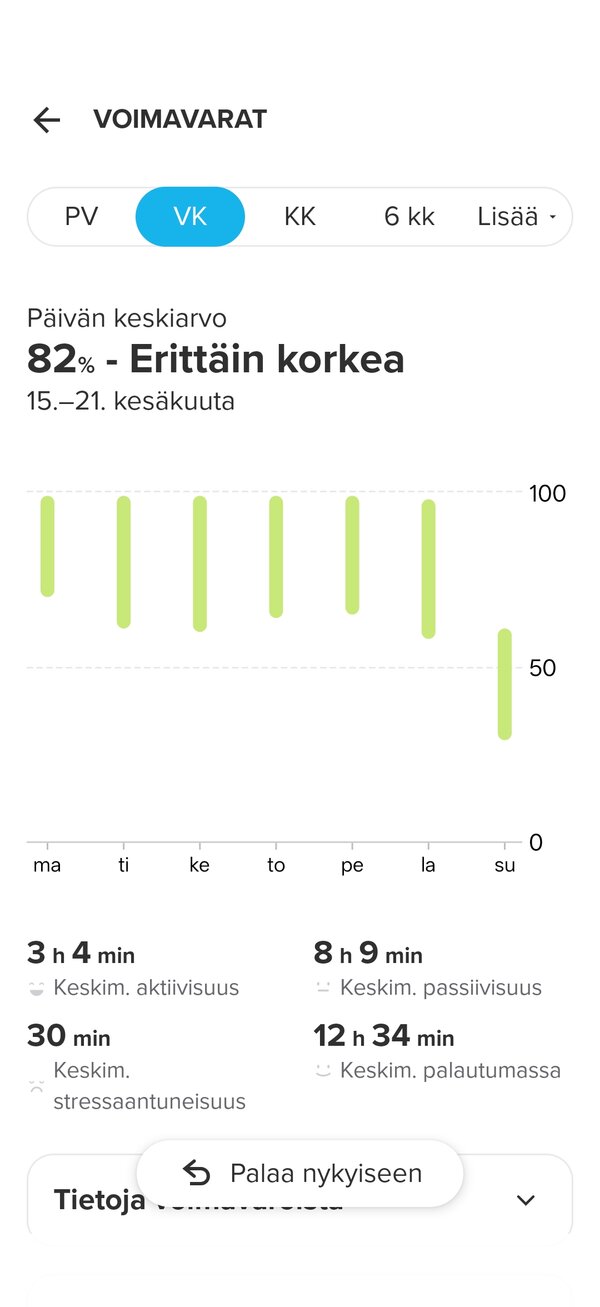Select Sunday's bar in the chart
The width and height of the screenshot is (600, 1307).
pyautogui.click(x=505, y=684)
